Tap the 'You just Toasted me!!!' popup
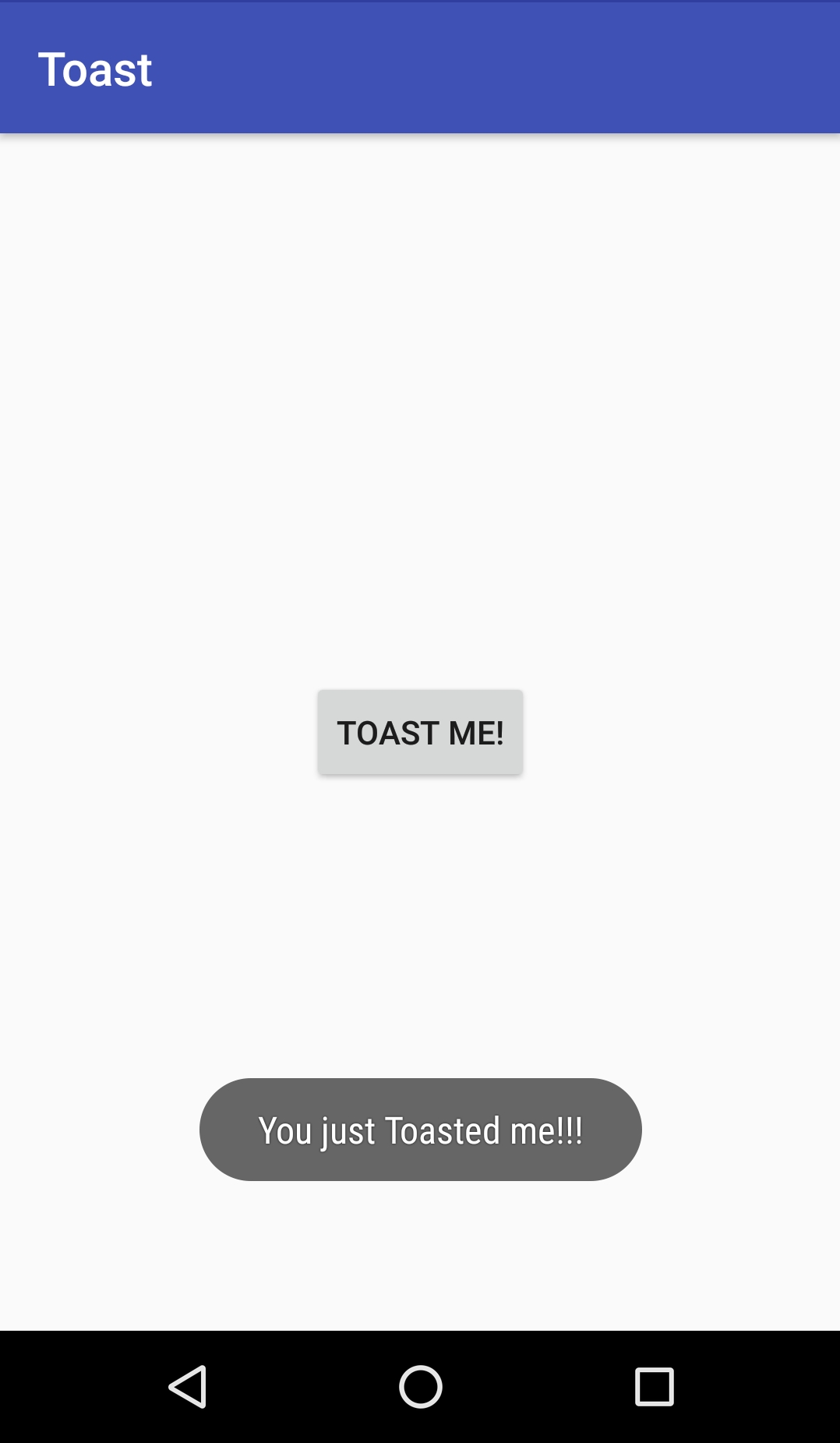 pyautogui.click(x=420, y=1129)
